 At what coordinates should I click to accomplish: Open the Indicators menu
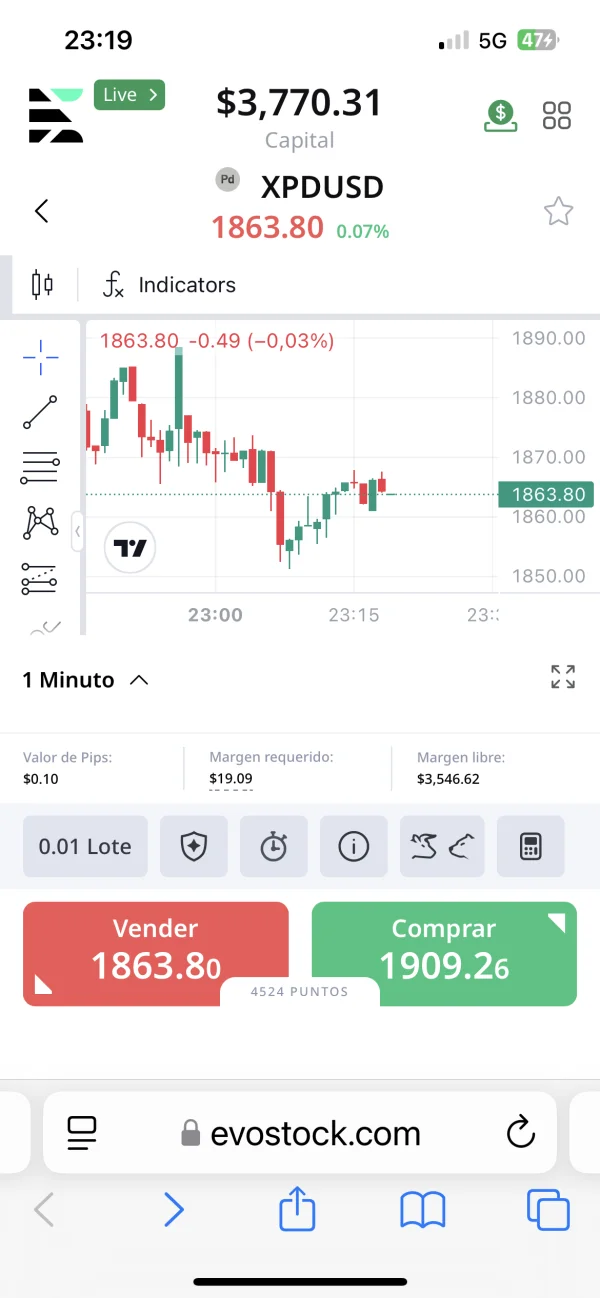point(170,285)
